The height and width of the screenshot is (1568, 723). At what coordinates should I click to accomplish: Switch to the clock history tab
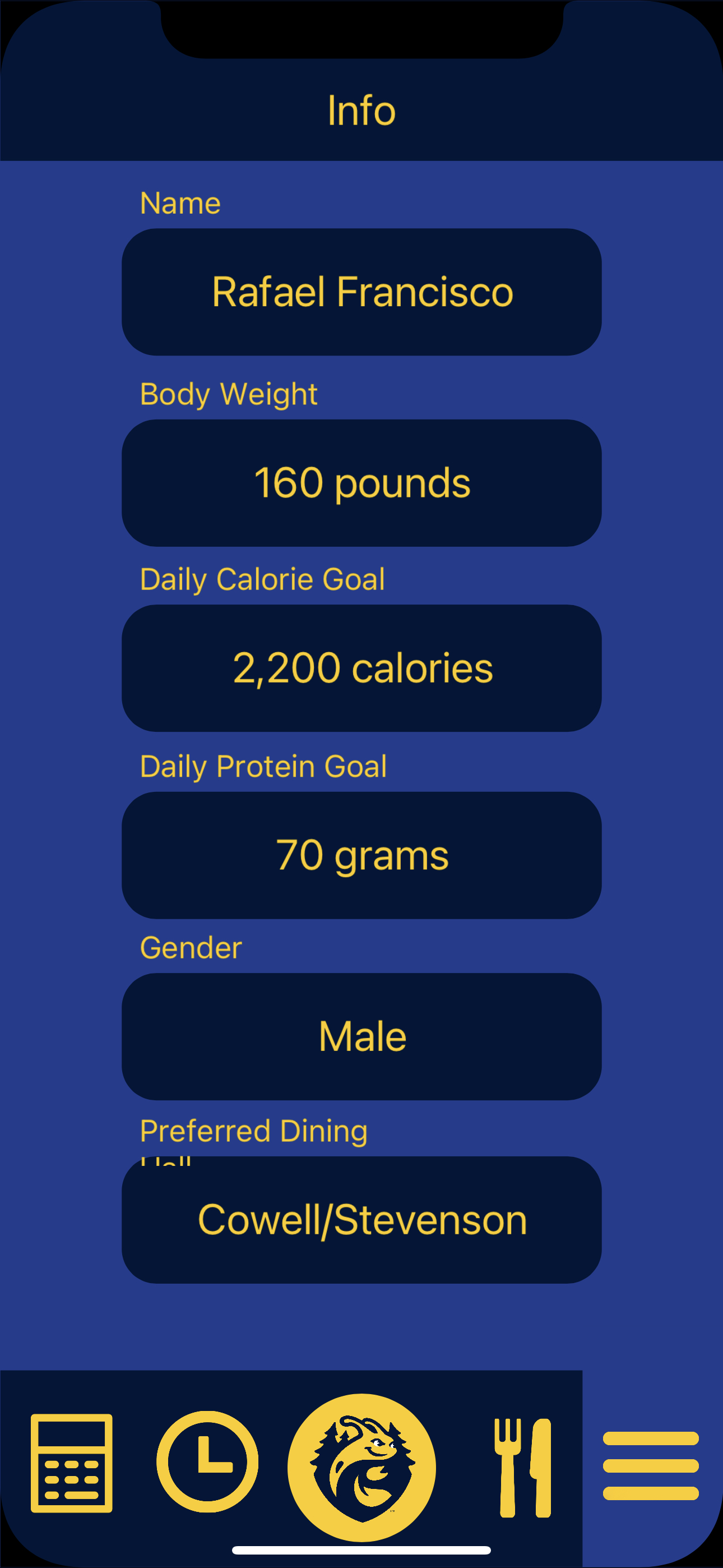207,1461
